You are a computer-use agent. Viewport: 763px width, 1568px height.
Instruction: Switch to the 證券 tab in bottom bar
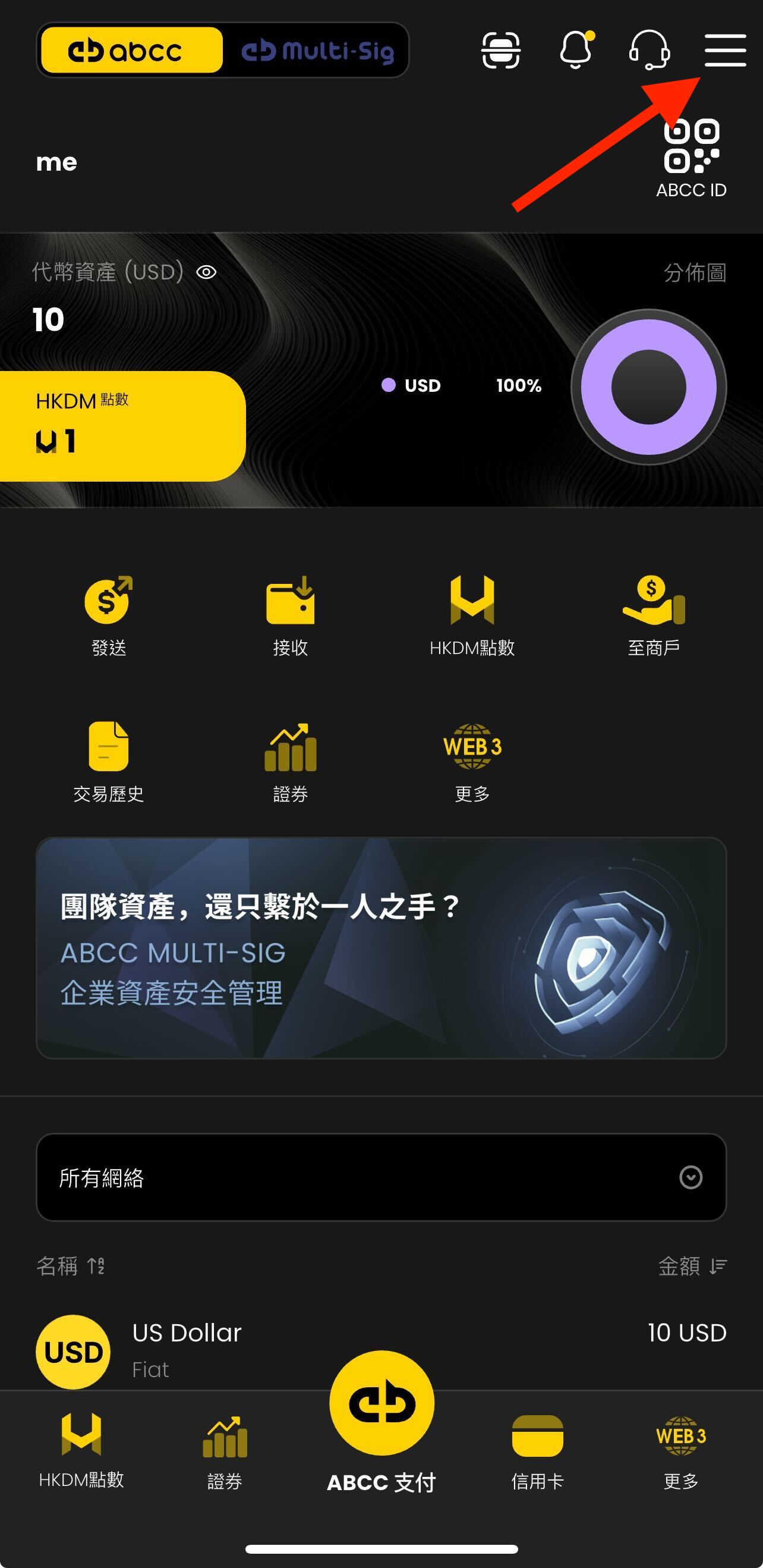pos(225,1453)
